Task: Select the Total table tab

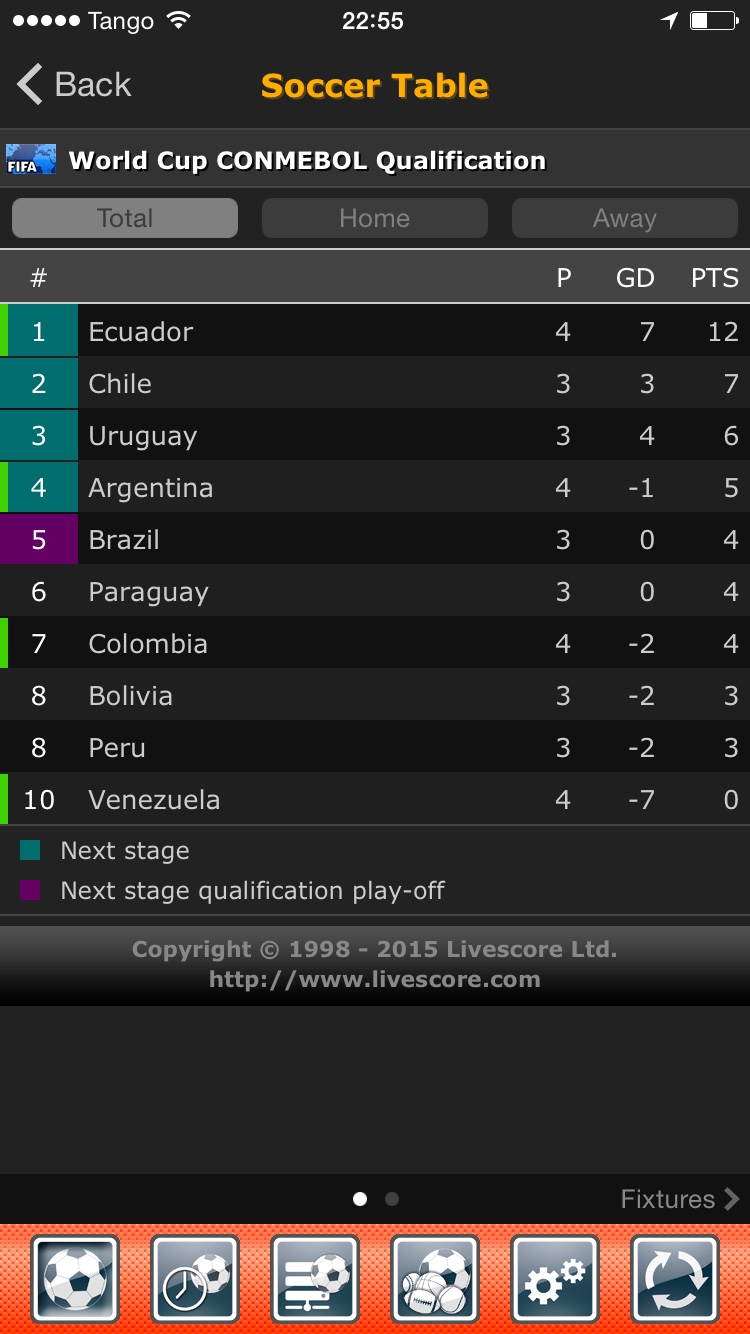Action: point(125,218)
